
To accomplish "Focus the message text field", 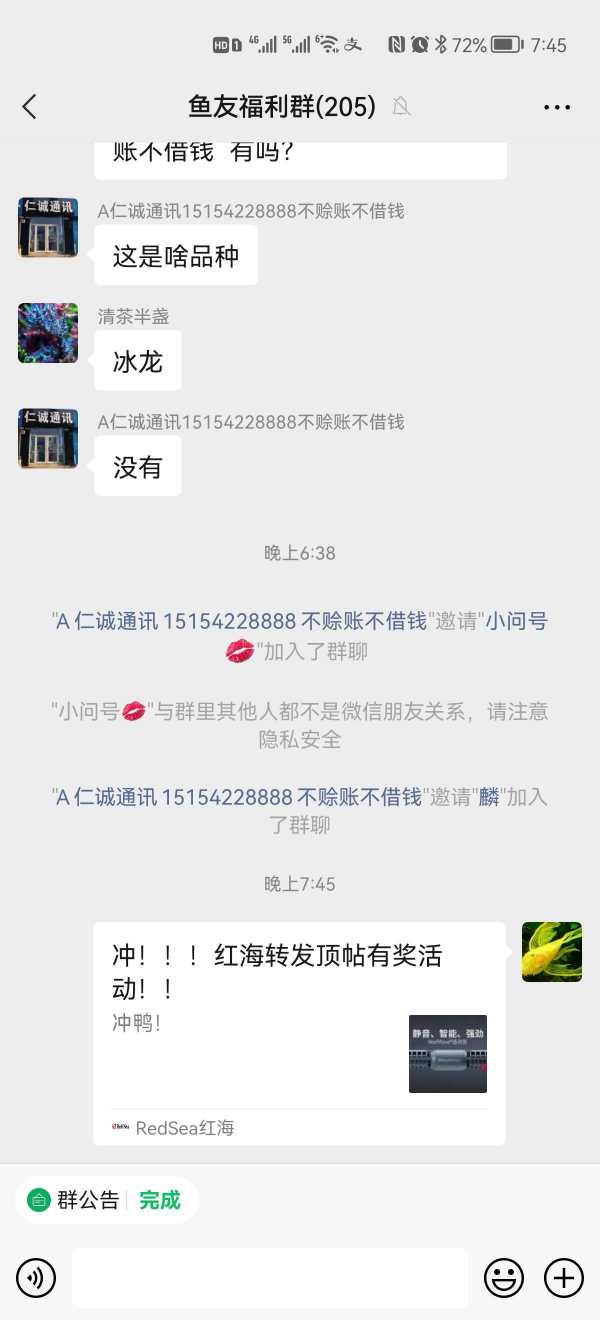I will [270, 1277].
